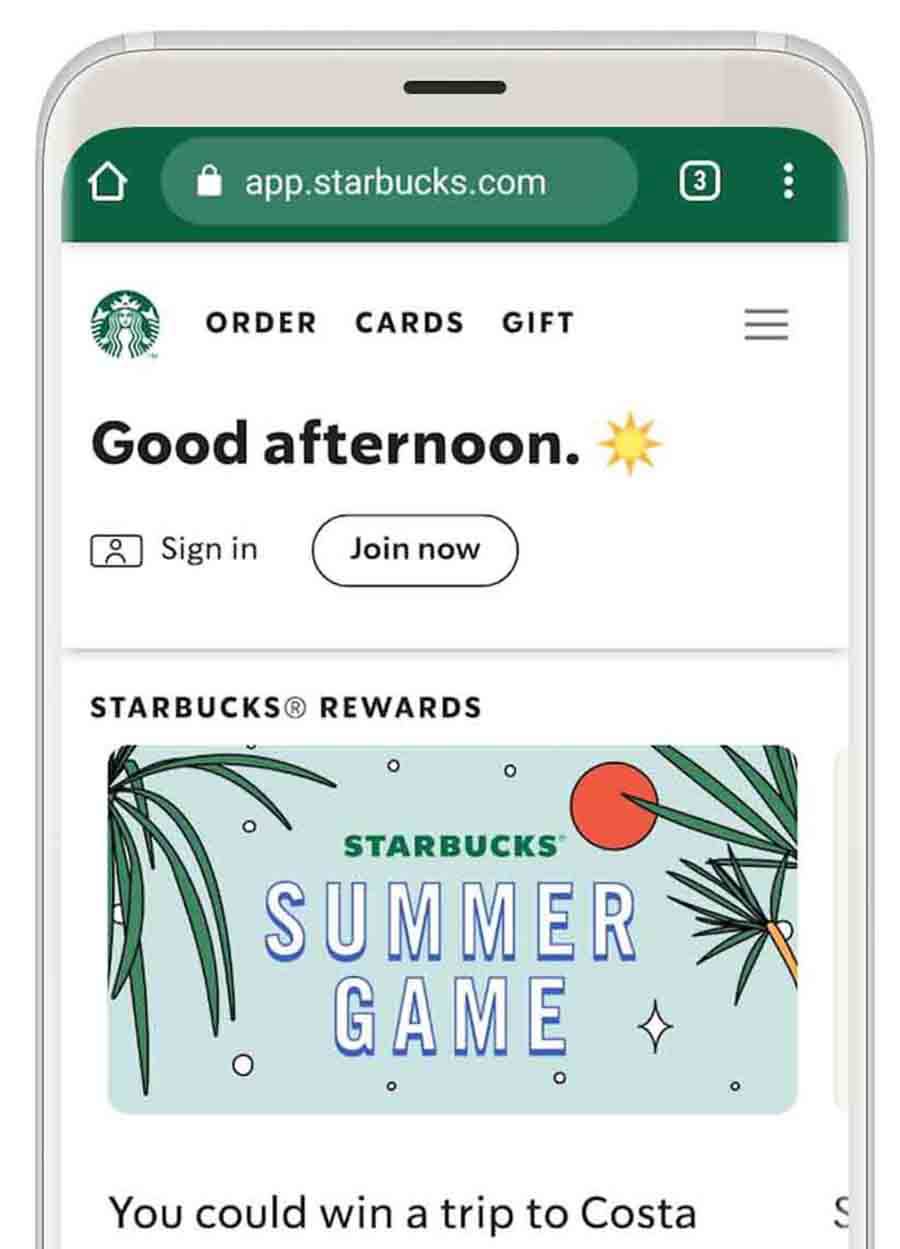The width and height of the screenshot is (900, 1249).
Task: Open the hamburger navigation menu
Action: (766, 325)
